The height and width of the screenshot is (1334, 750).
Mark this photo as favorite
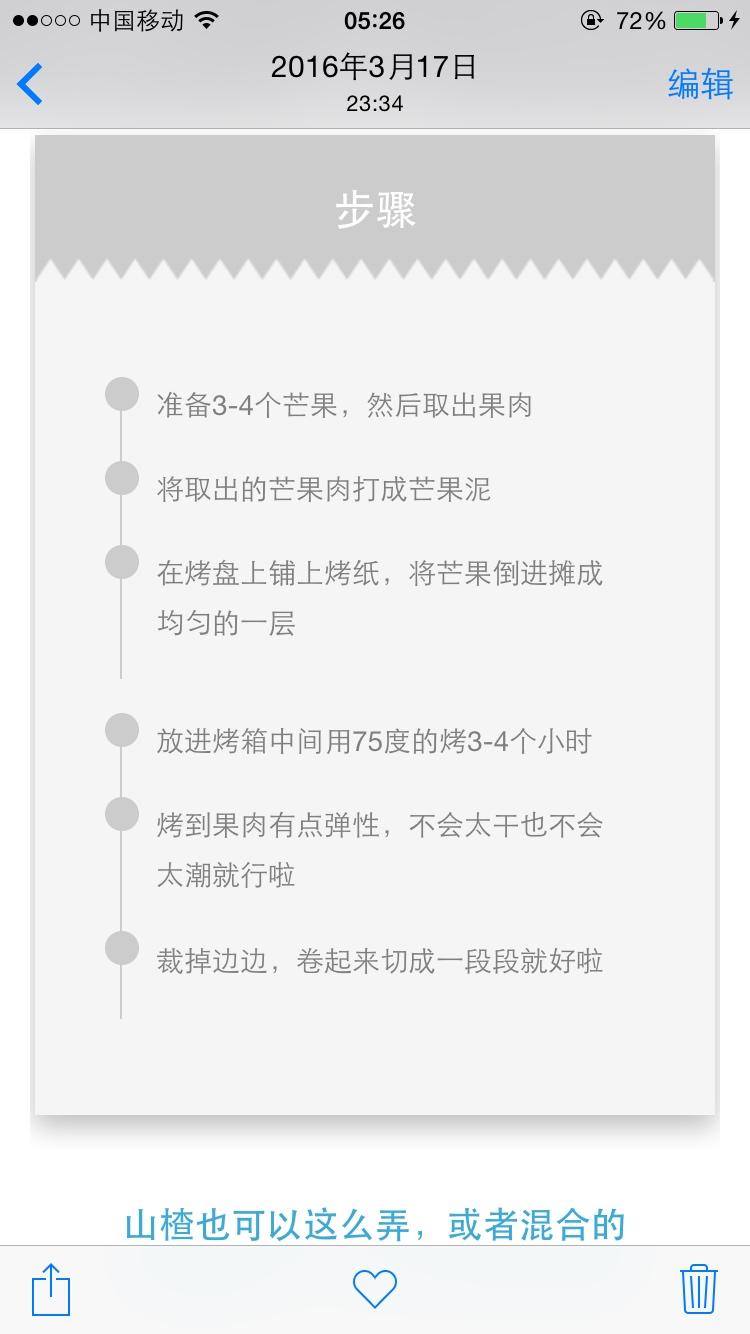tap(375, 1289)
